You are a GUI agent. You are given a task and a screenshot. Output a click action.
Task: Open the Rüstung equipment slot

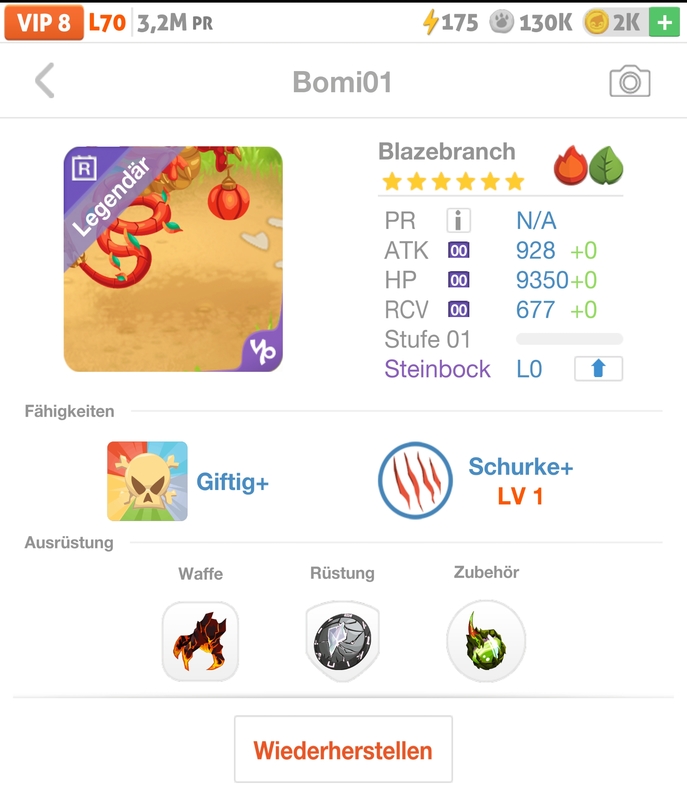pyautogui.click(x=342, y=641)
